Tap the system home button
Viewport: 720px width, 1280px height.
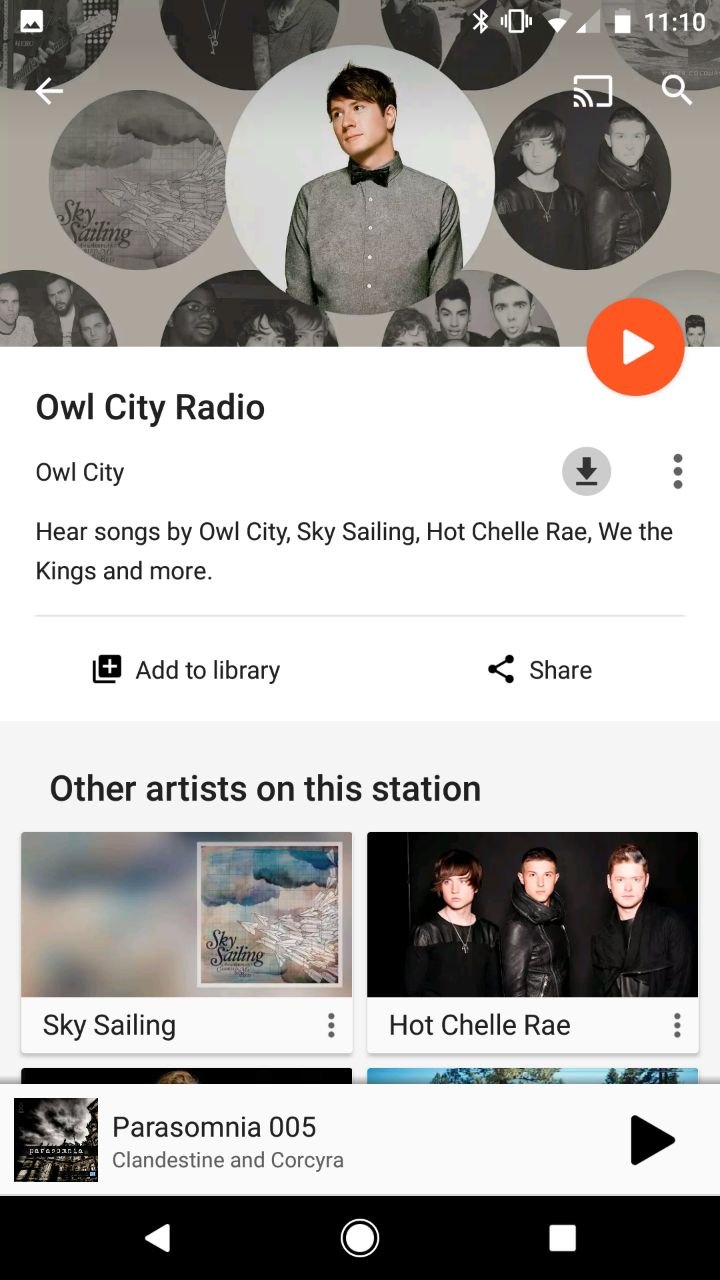tap(360, 1238)
